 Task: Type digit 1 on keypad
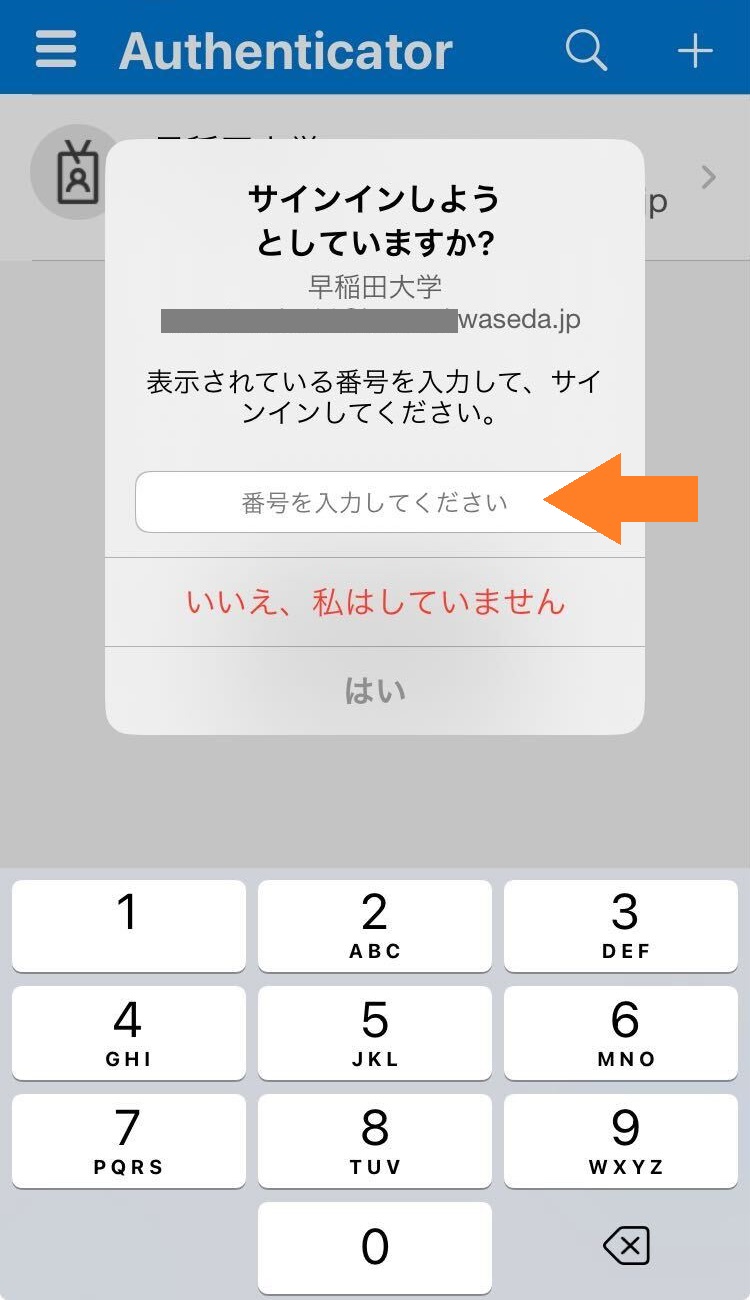(128, 926)
